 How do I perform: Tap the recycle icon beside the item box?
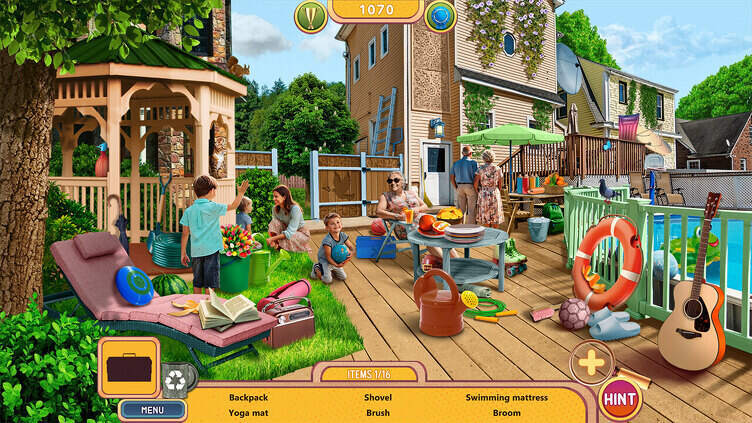174,380
